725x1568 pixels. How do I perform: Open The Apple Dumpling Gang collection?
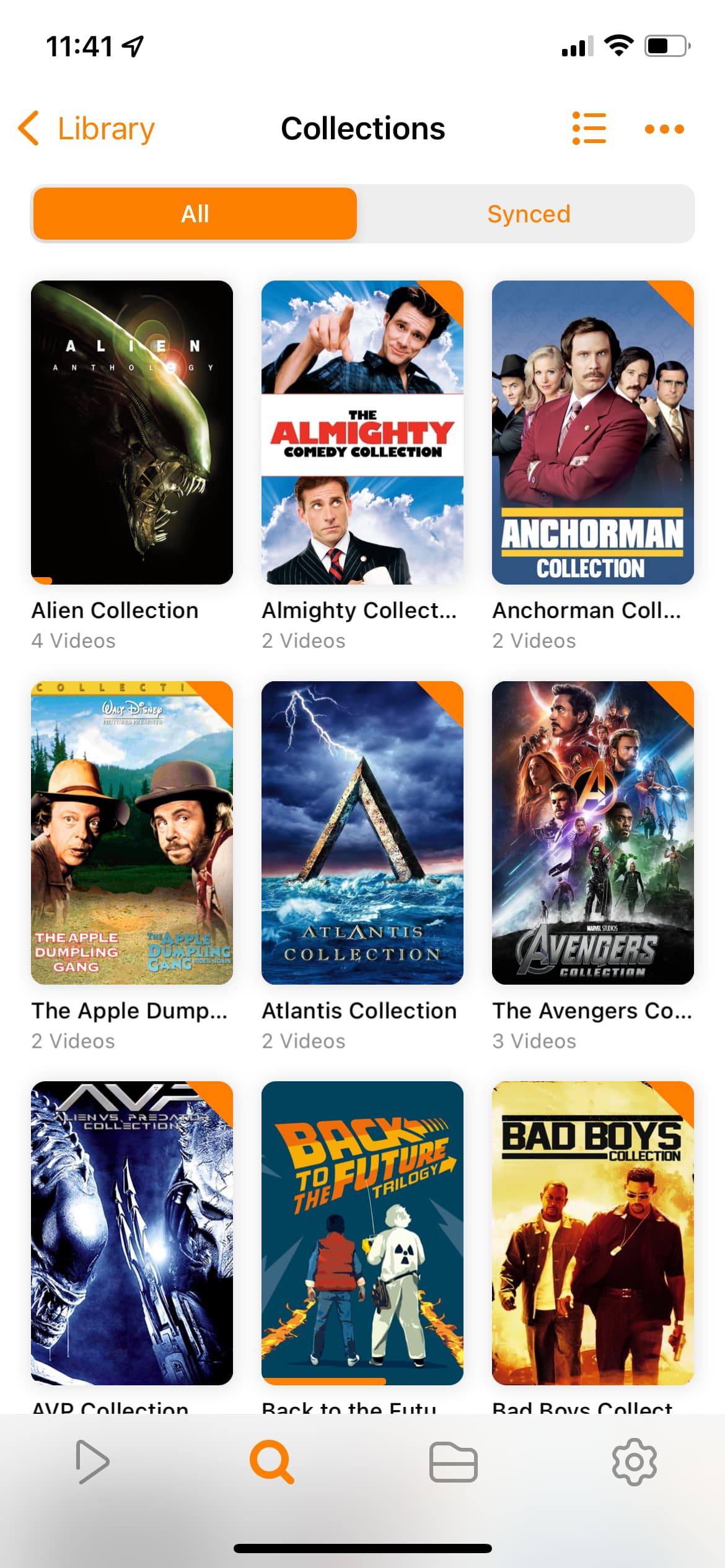pyautogui.click(x=132, y=833)
